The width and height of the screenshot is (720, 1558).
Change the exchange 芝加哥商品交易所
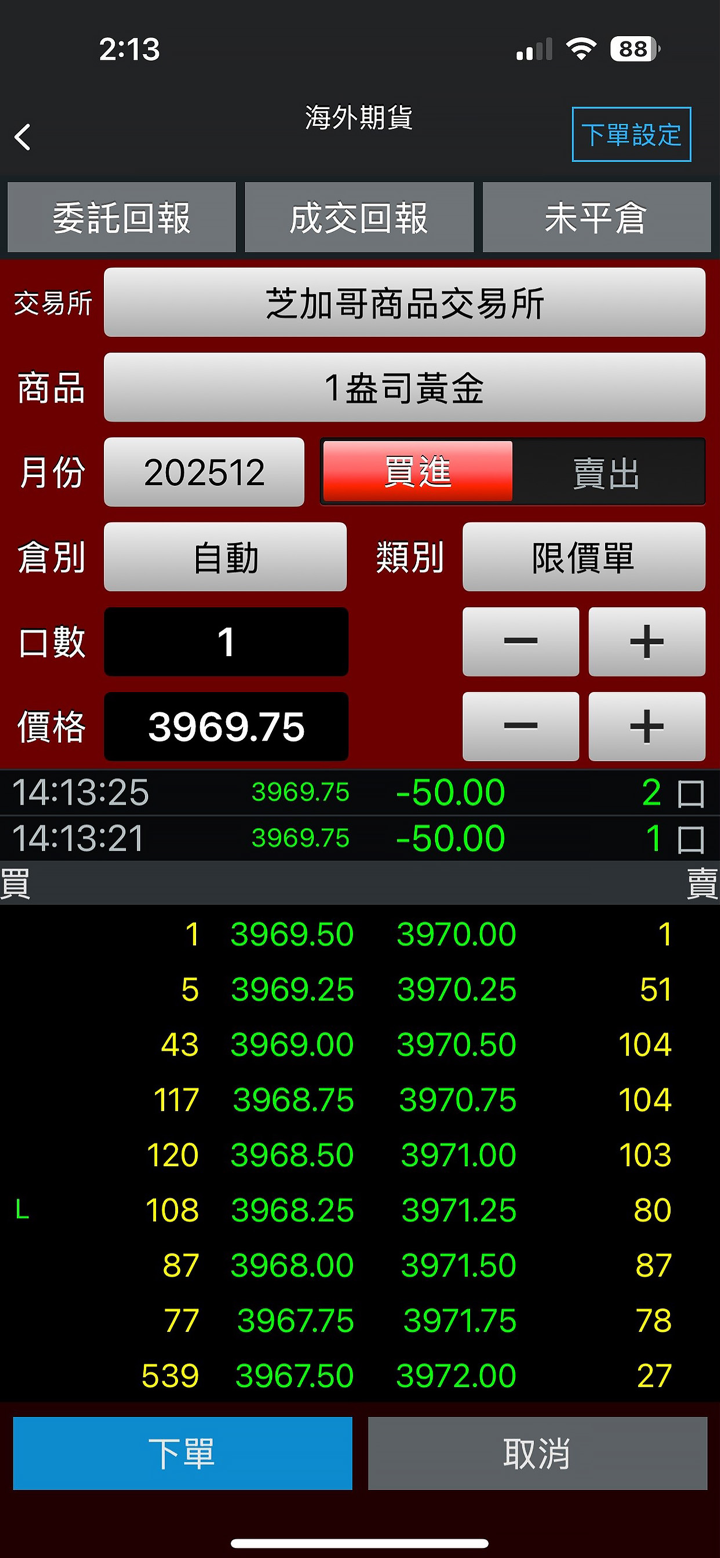pos(404,302)
